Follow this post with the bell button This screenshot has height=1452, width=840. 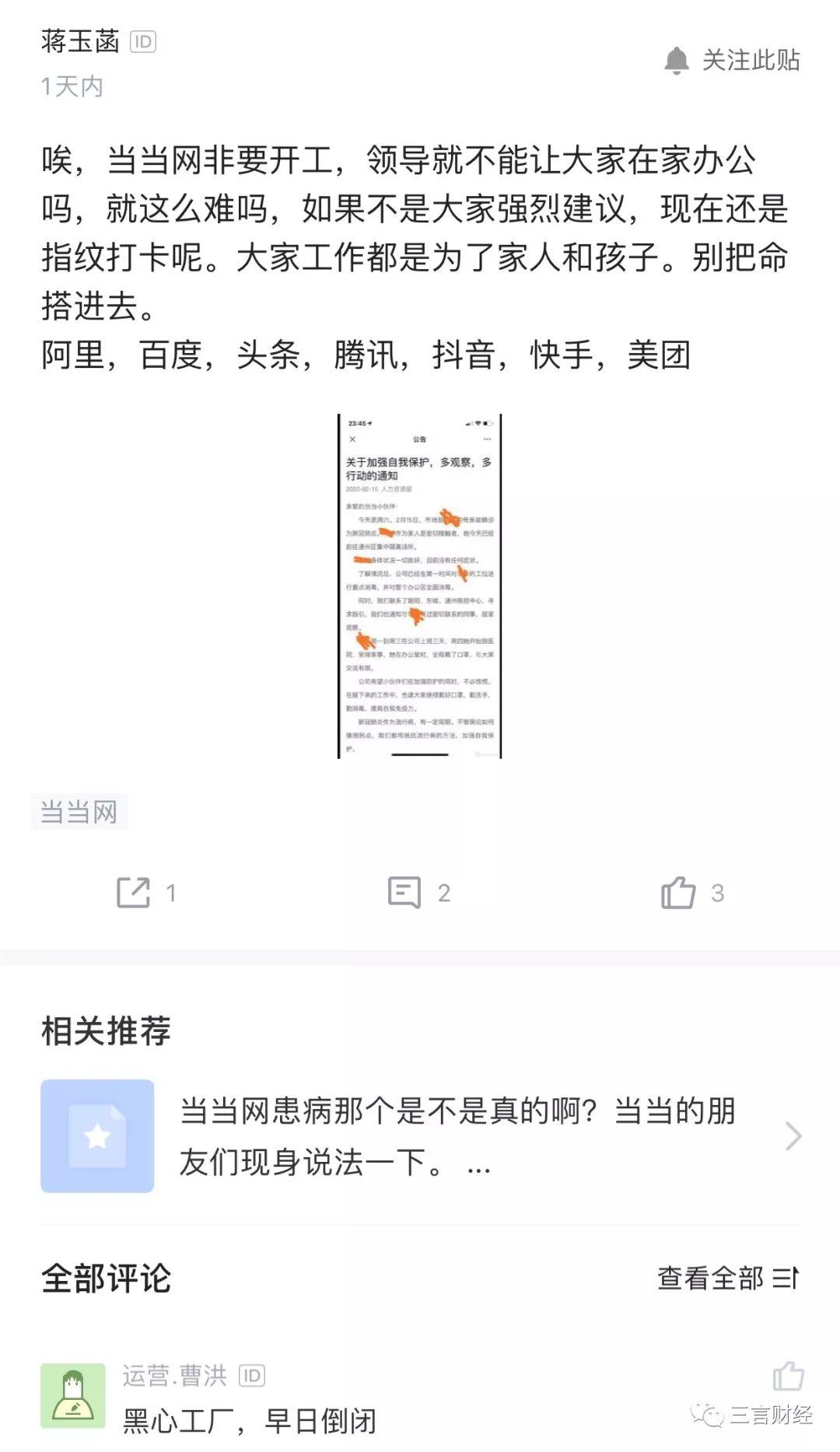[x=731, y=60]
